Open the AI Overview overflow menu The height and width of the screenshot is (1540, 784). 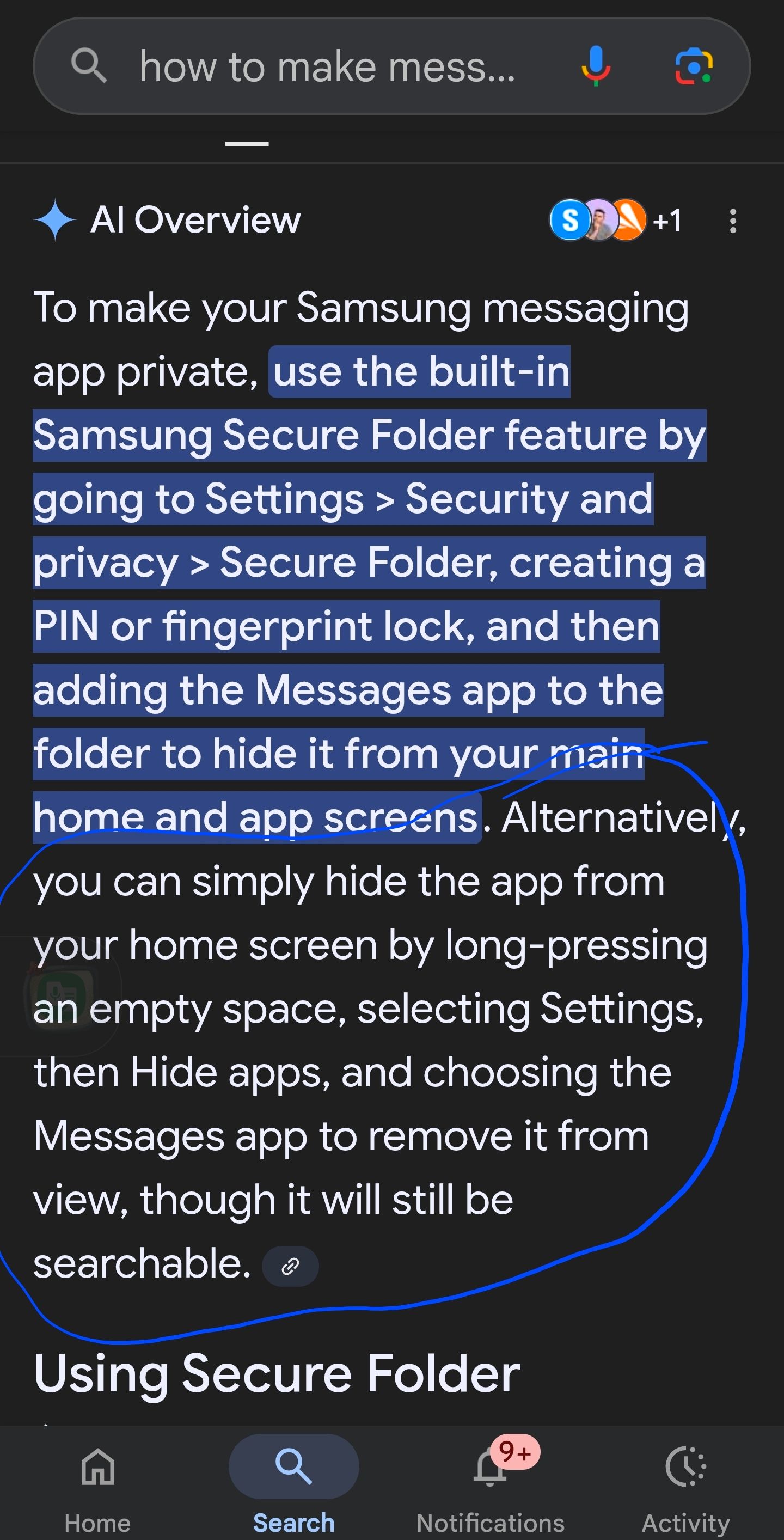click(733, 221)
